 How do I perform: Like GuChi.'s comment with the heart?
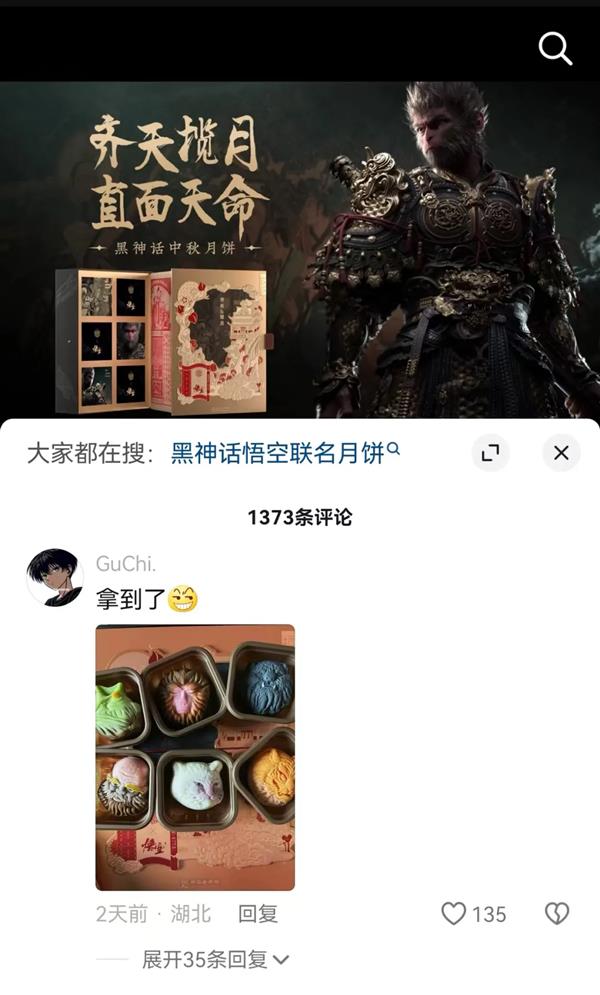pos(455,913)
